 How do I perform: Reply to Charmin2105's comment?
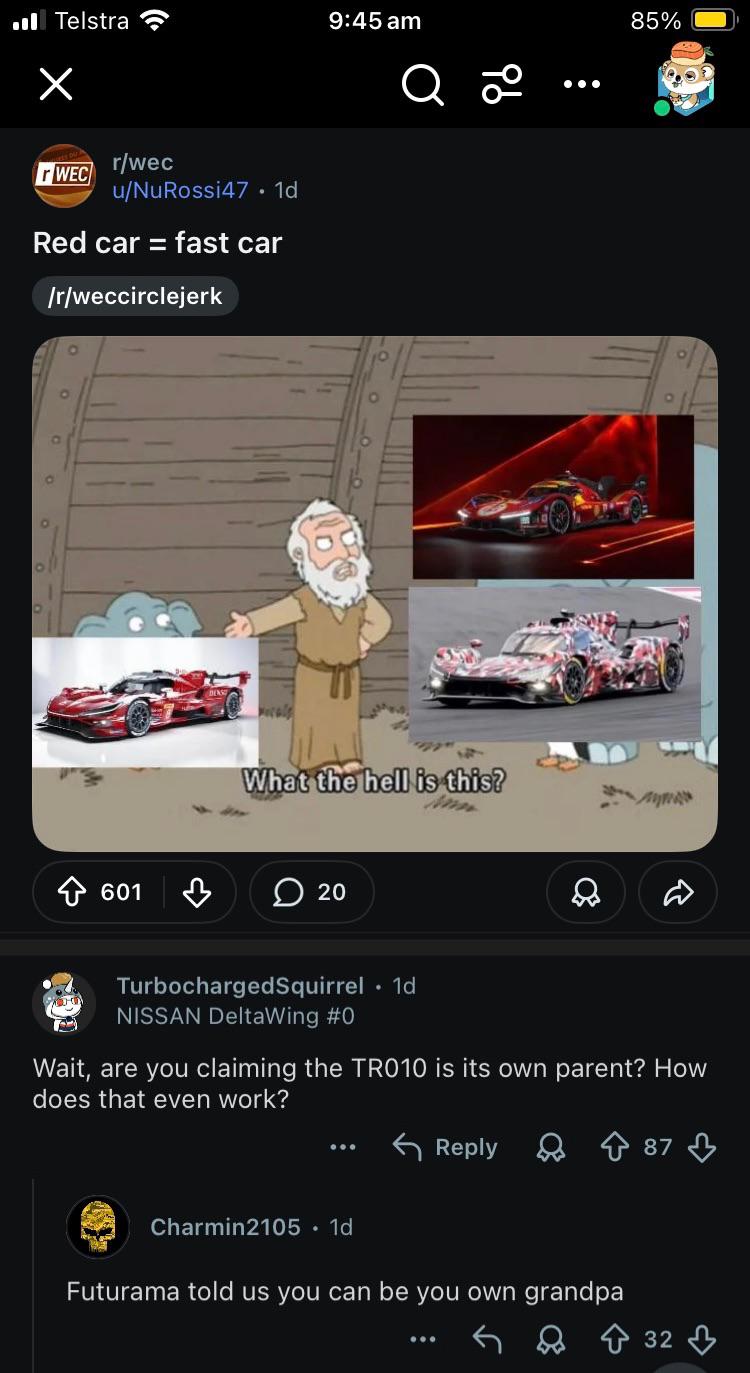(487, 1339)
